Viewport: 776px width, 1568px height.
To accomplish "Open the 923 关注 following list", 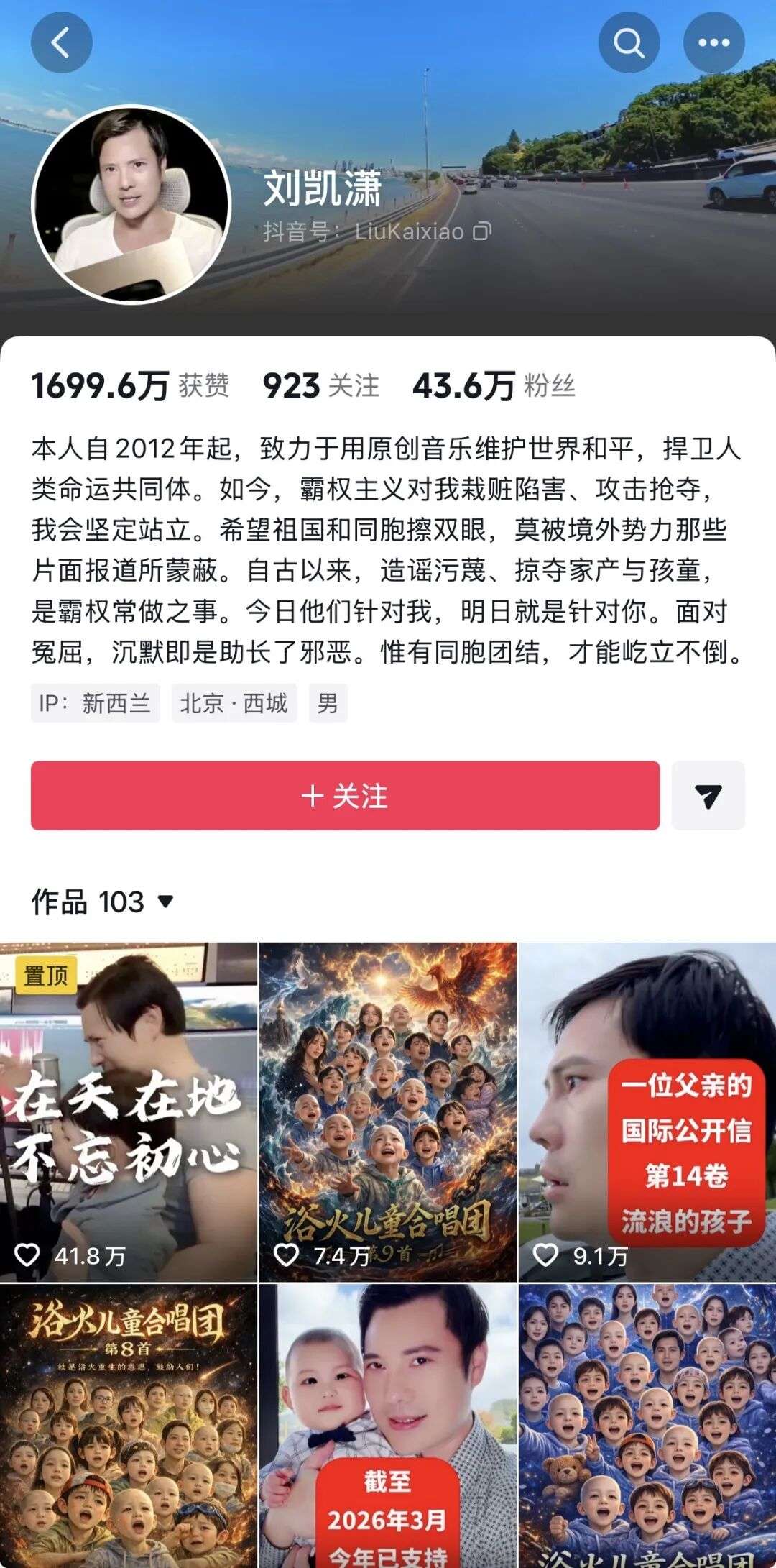I will click(320, 386).
